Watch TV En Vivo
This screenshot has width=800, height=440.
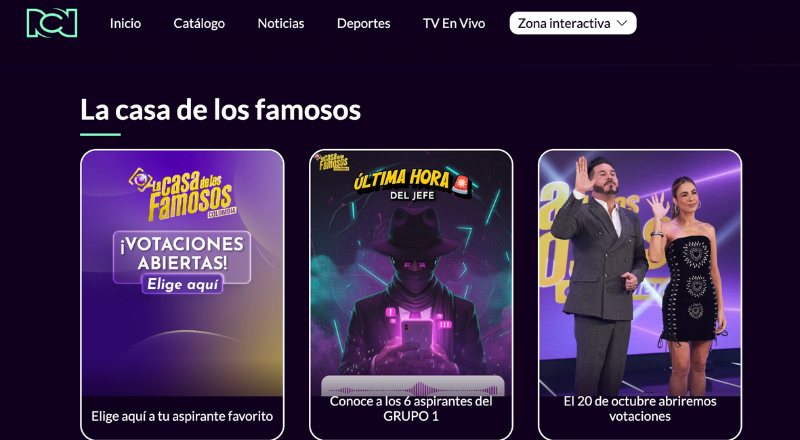click(454, 23)
